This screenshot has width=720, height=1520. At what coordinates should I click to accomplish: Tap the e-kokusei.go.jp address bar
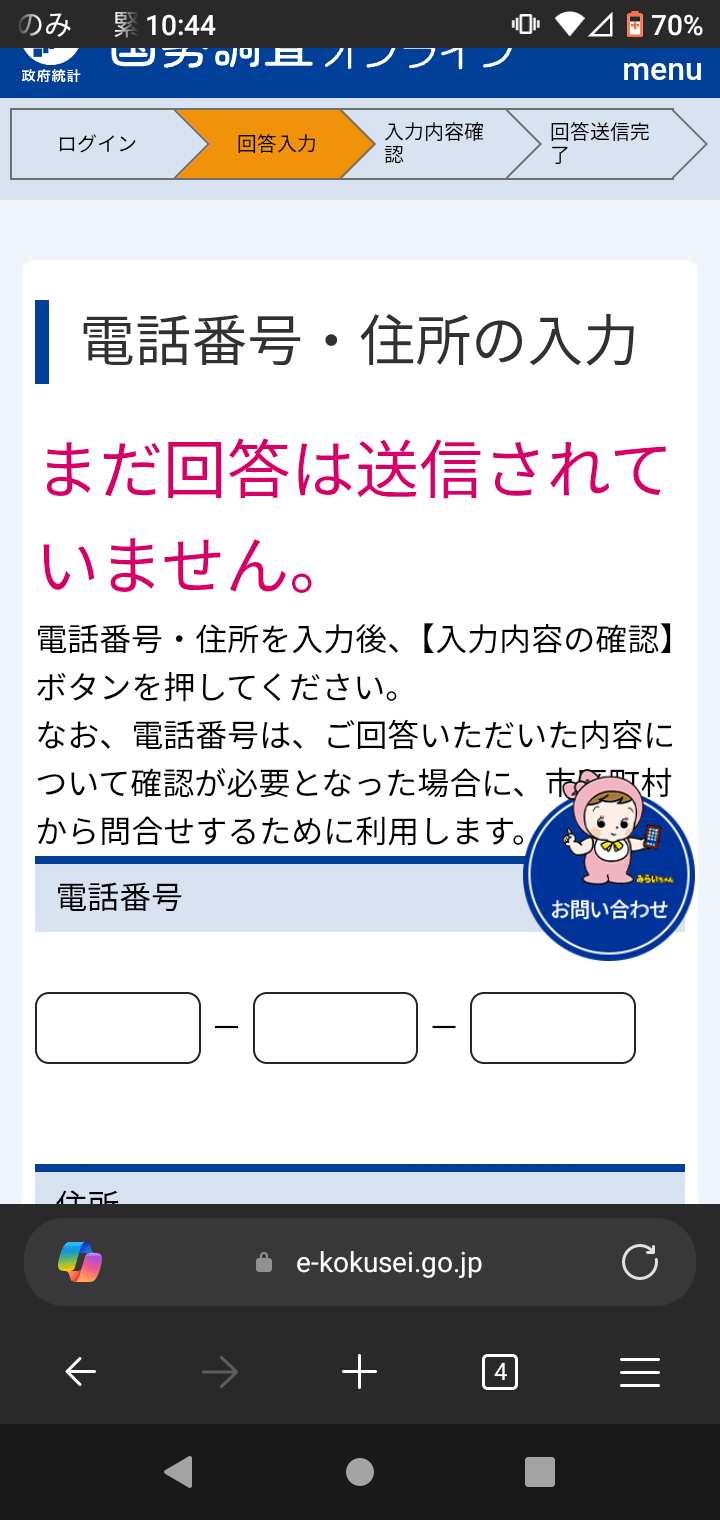click(389, 1263)
